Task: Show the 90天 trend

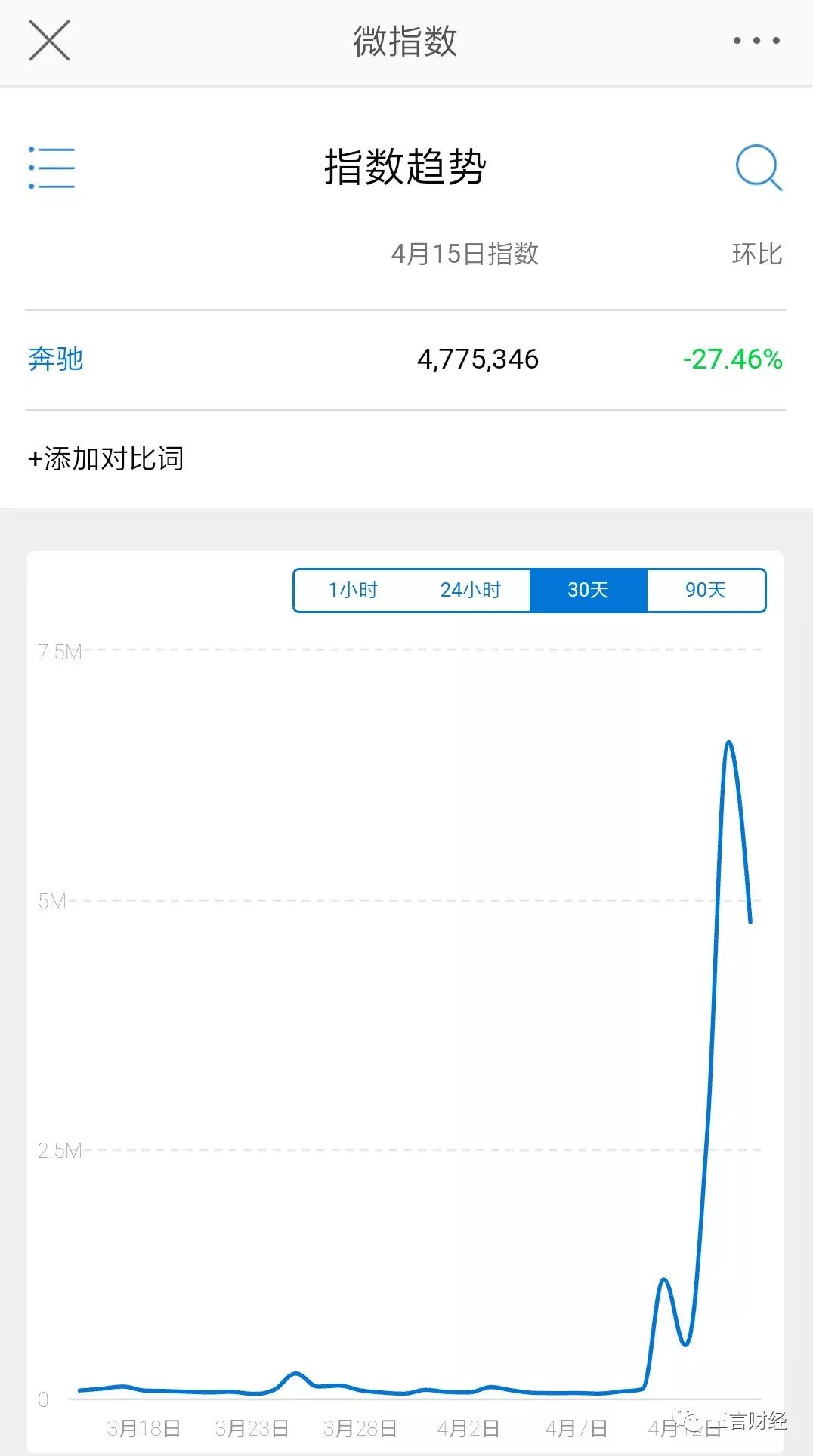Action: [x=706, y=590]
